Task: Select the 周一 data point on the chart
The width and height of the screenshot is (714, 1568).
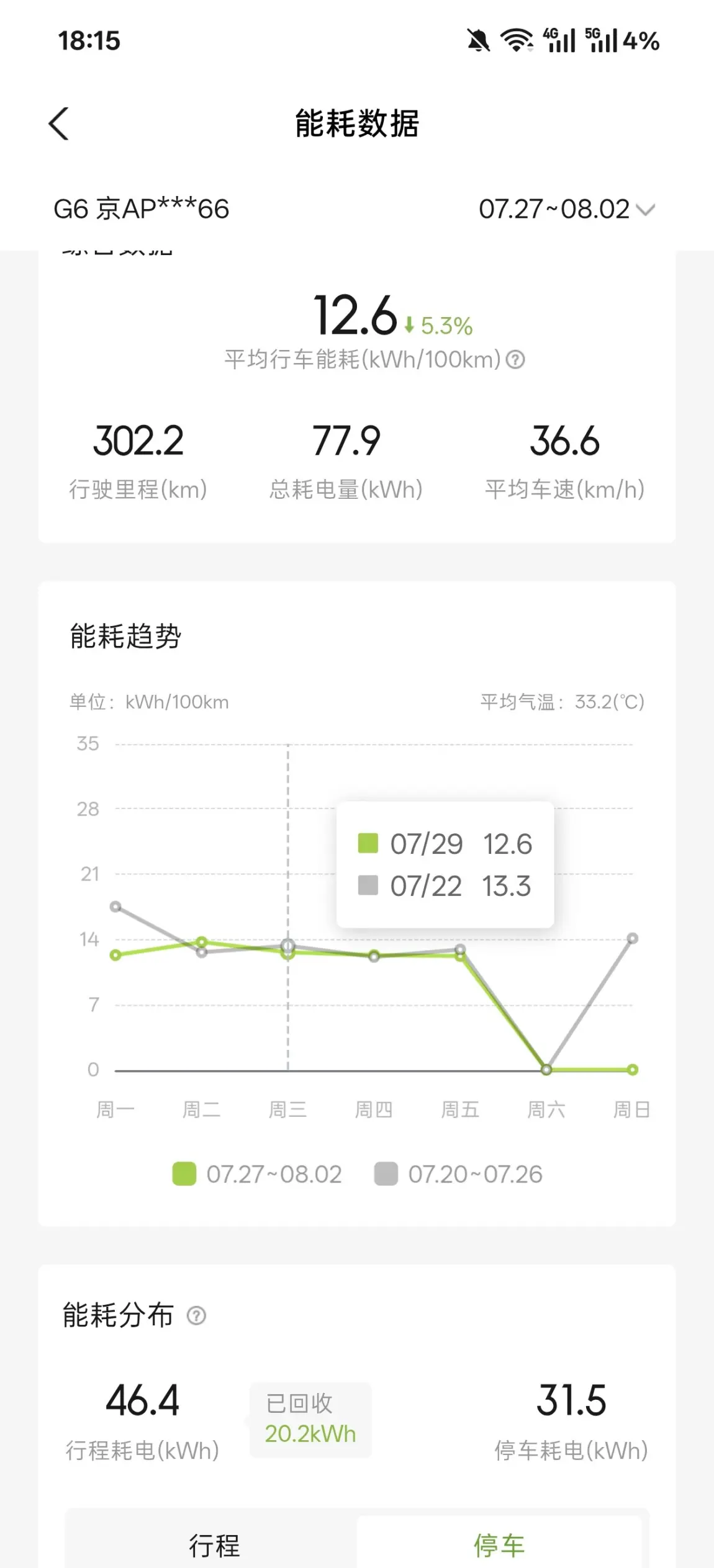Action: click(x=115, y=955)
